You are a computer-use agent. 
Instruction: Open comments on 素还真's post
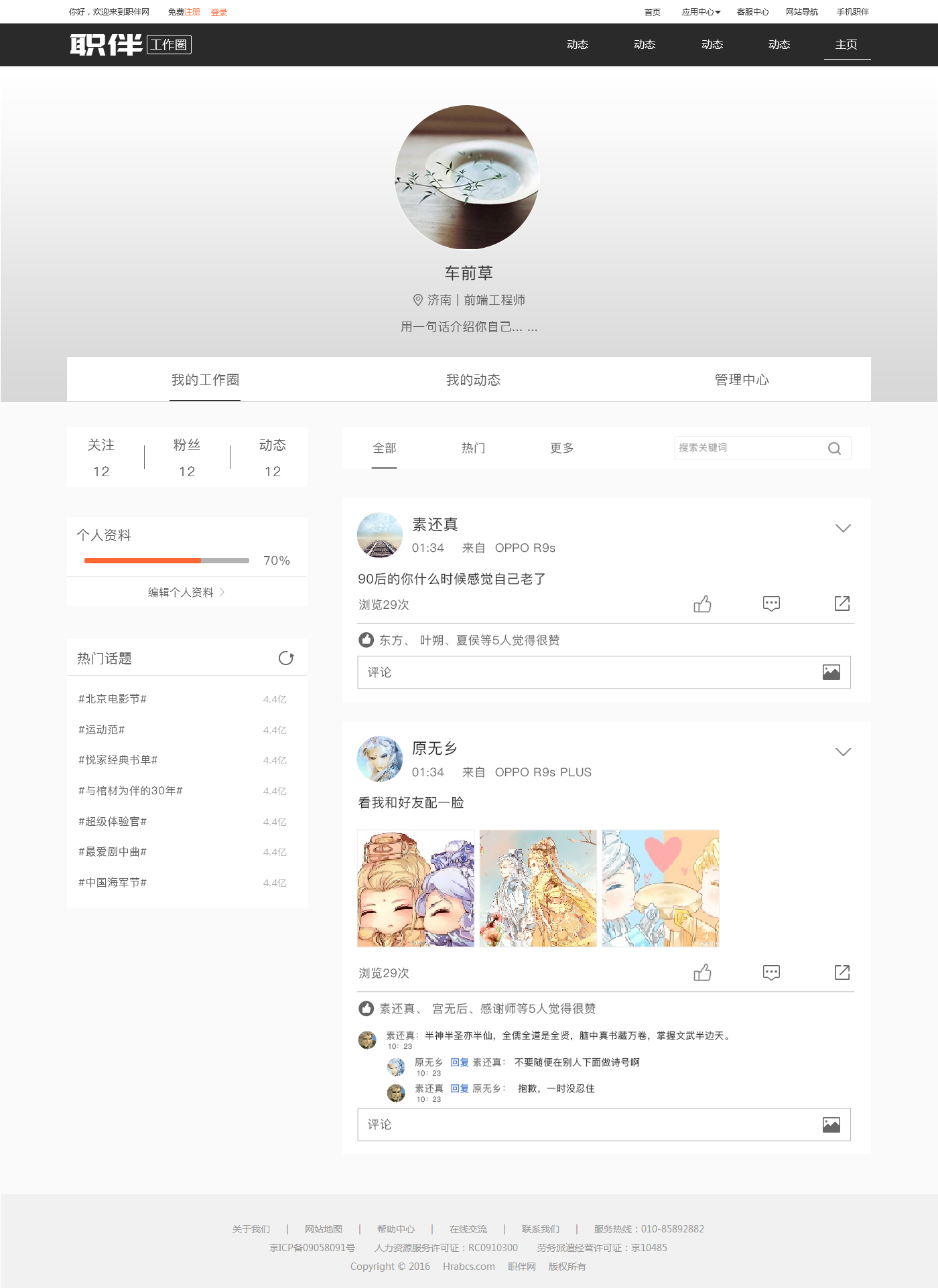pyautogui.click(x=771, y=604)
